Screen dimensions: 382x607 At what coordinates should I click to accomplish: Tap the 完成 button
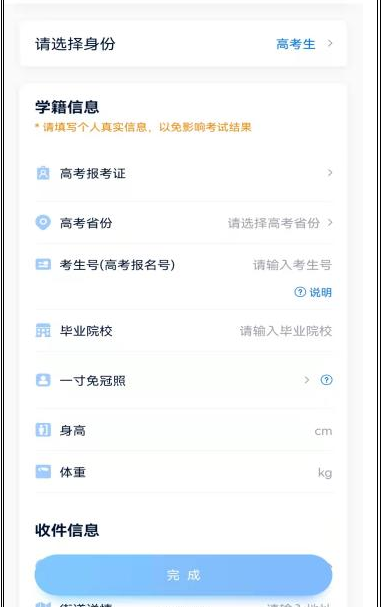[183, 575]
